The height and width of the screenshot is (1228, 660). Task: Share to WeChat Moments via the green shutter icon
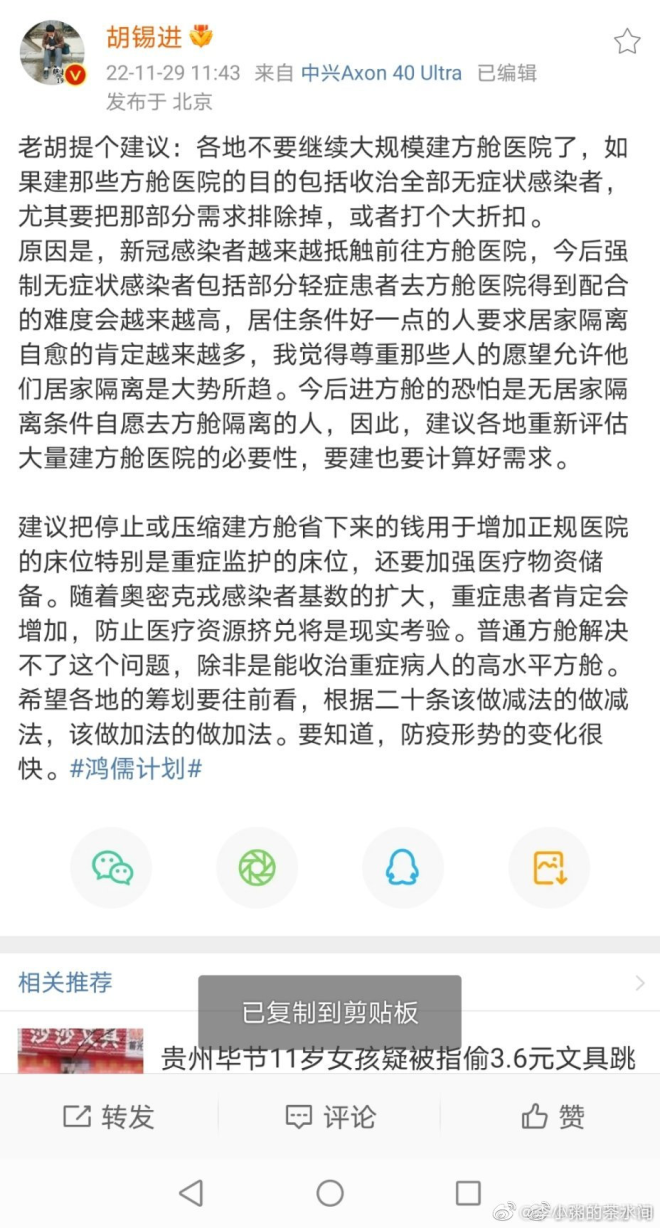pyautogui.click(x=257, y=868)
